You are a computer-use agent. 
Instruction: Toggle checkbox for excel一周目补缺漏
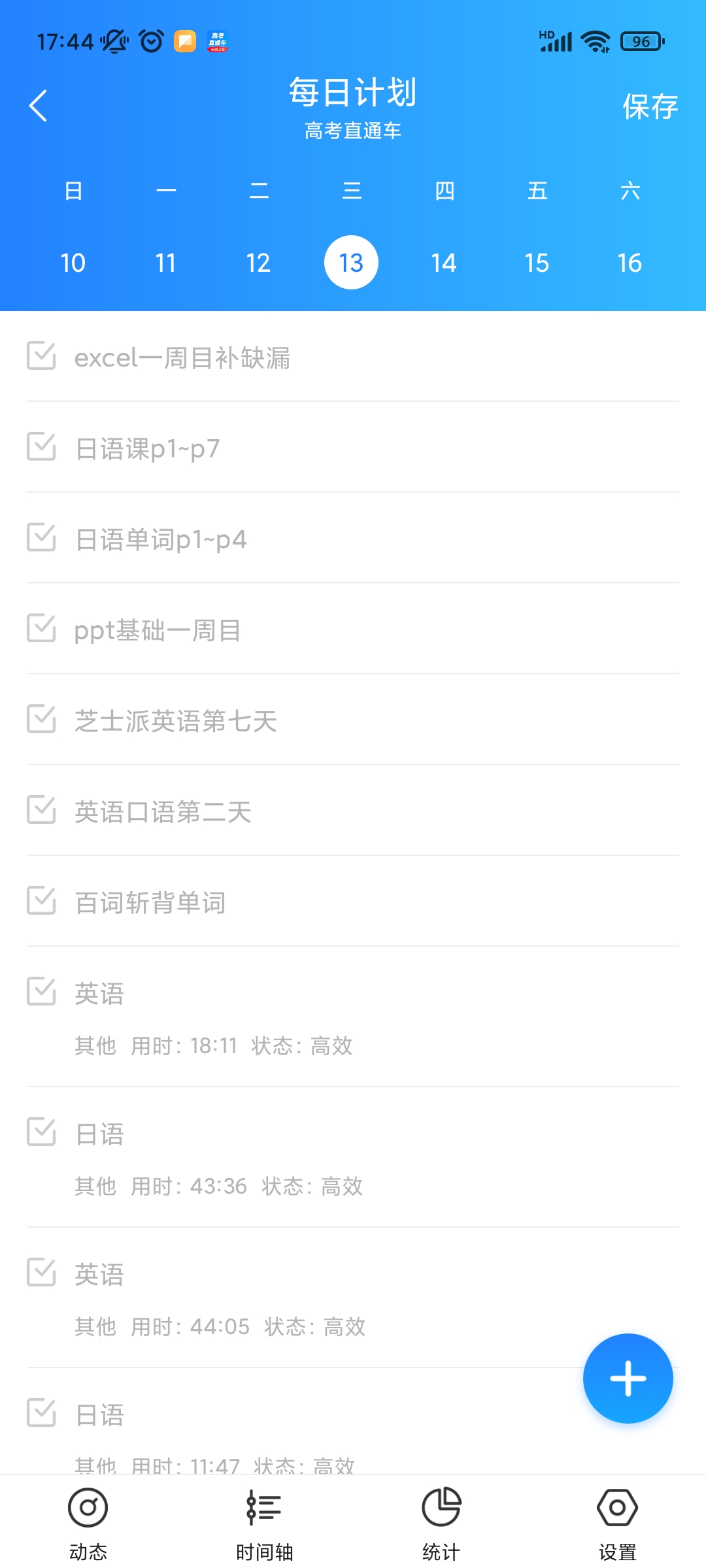[41, 355]
